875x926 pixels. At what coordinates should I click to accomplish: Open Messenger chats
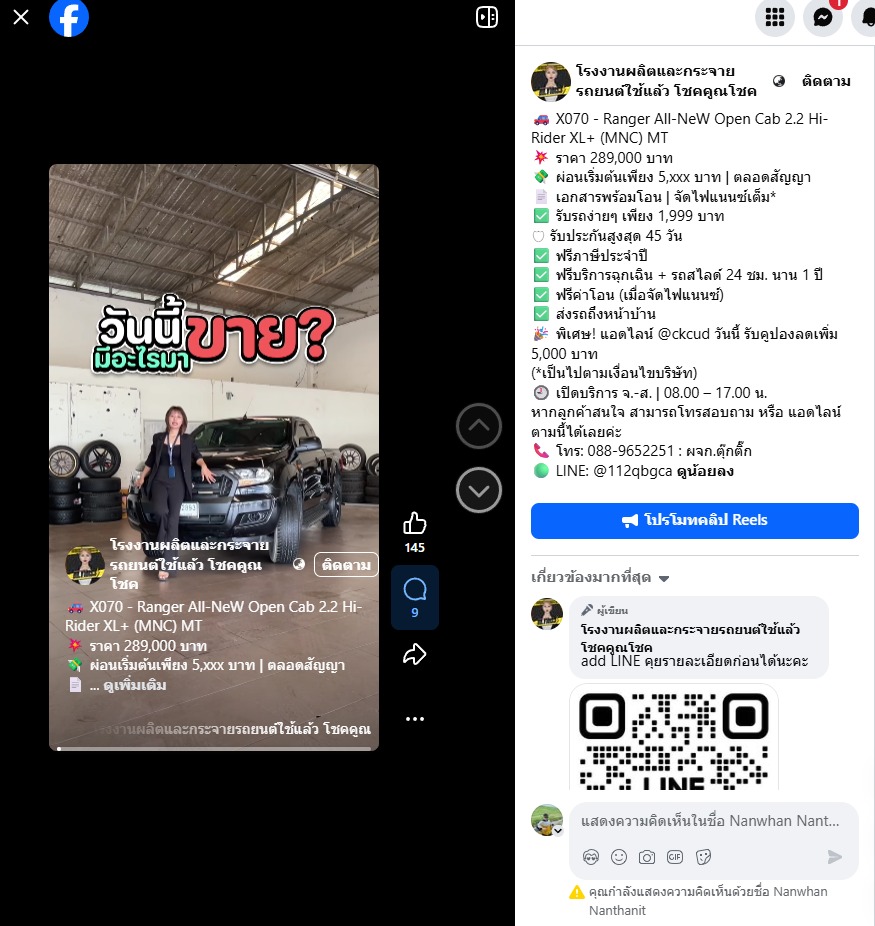coord(823,17)
